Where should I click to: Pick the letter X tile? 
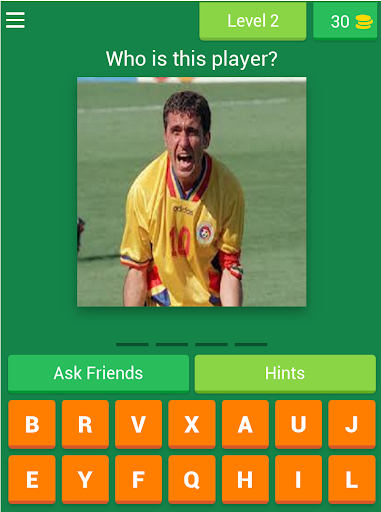coord(192,424)
